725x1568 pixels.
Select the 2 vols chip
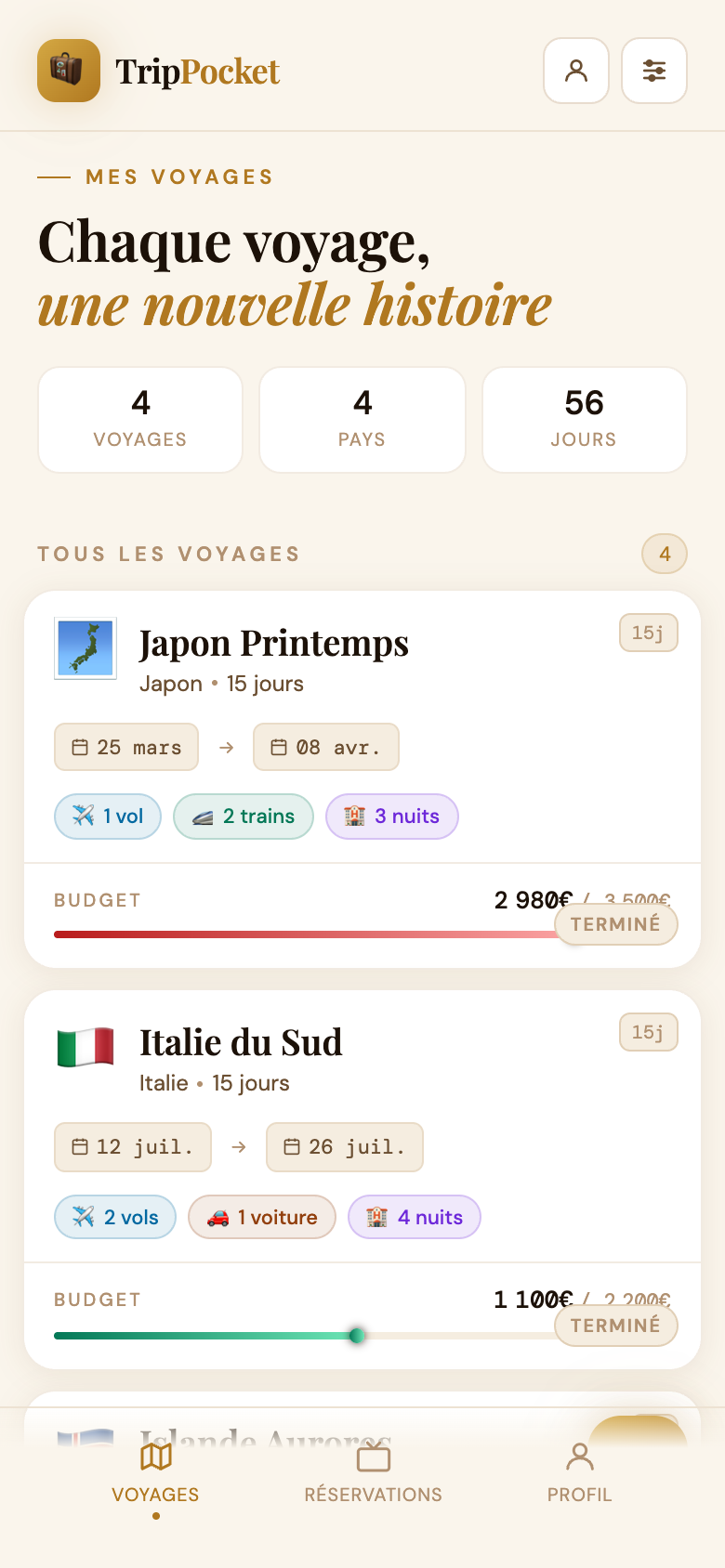[115, 1217]
